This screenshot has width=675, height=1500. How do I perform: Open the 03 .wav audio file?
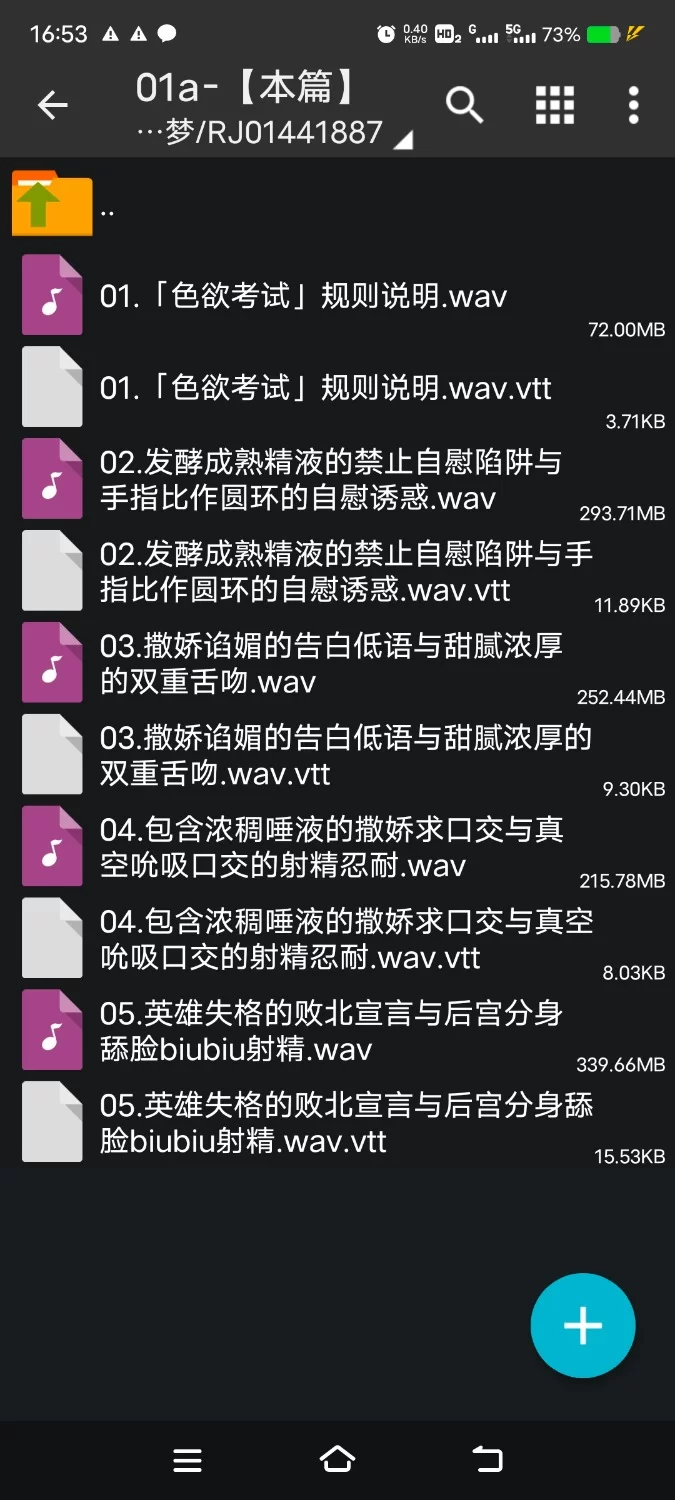tap(330, 664)
